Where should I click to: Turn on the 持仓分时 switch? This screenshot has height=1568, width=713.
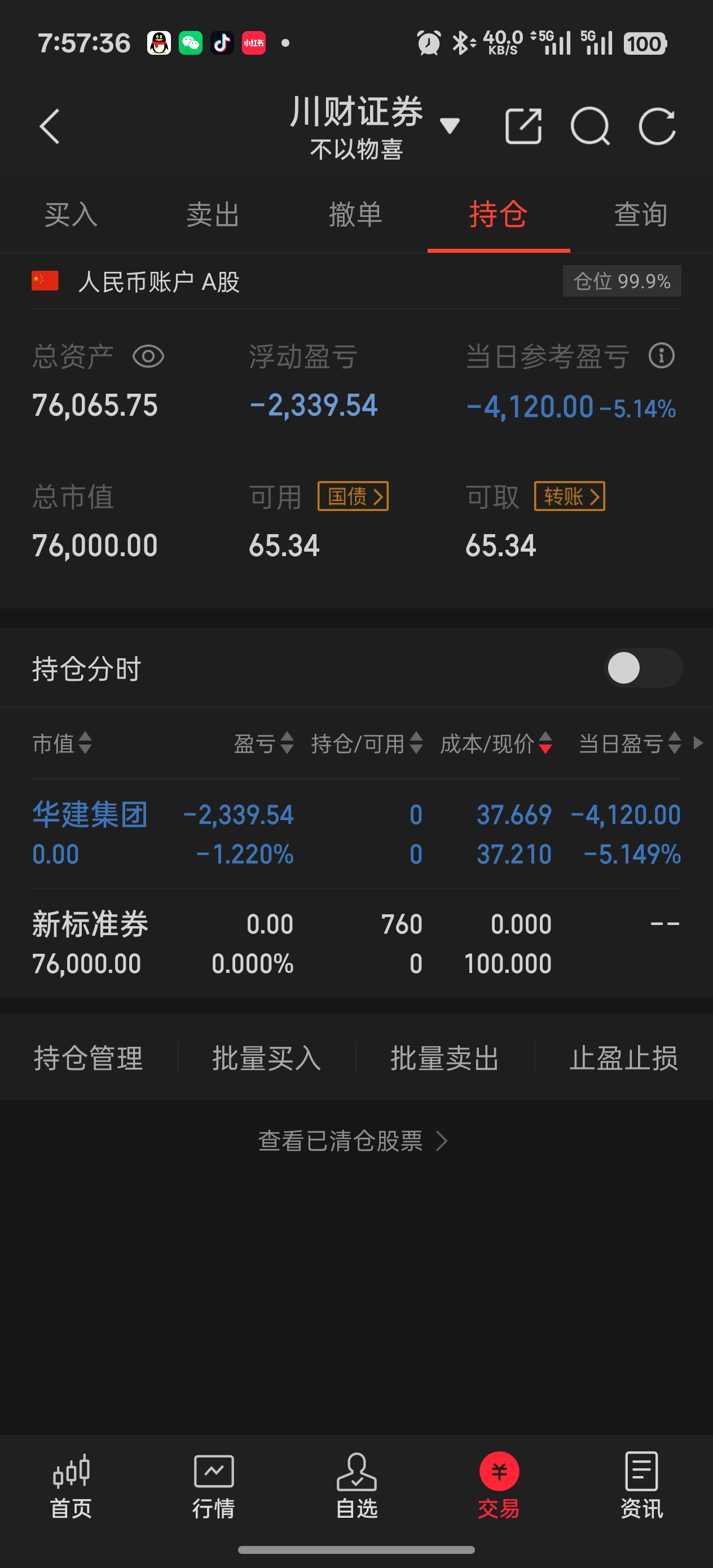tap(642, 668)
